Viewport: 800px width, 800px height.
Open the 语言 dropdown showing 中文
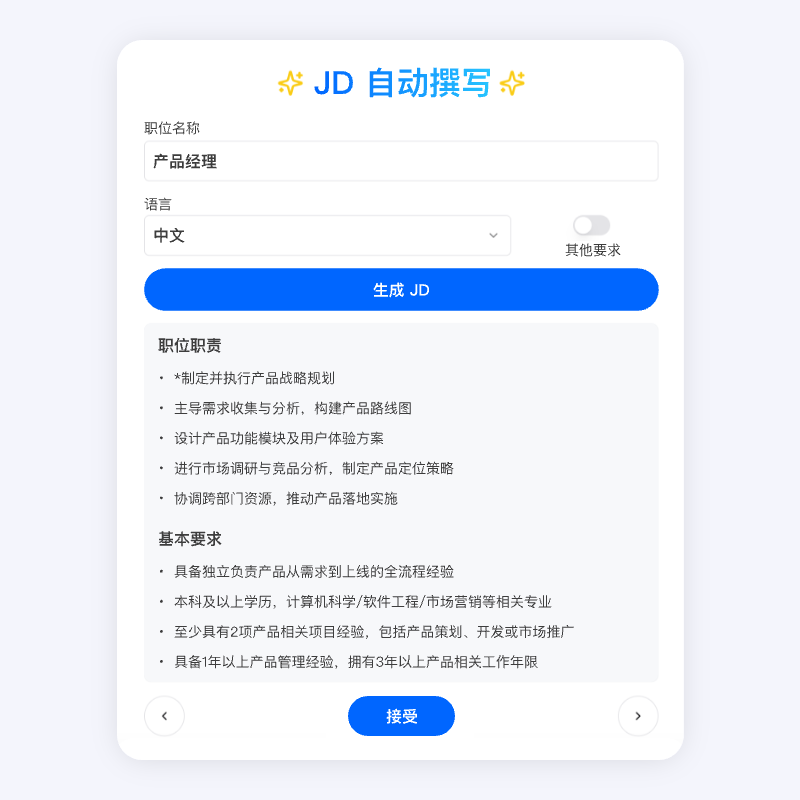tap(327, 236)
